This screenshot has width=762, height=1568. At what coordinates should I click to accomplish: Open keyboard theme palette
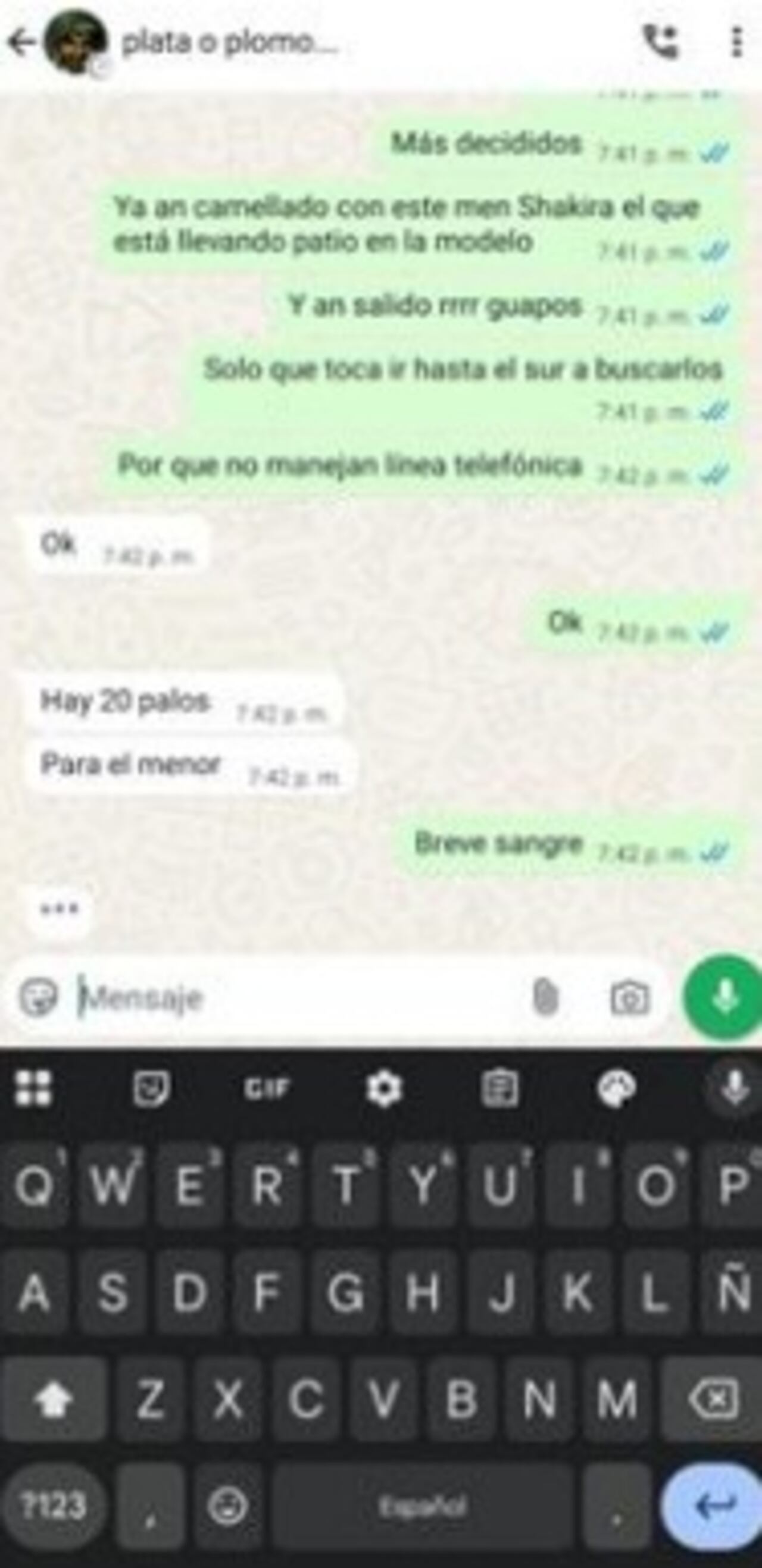pos(616,1088)
